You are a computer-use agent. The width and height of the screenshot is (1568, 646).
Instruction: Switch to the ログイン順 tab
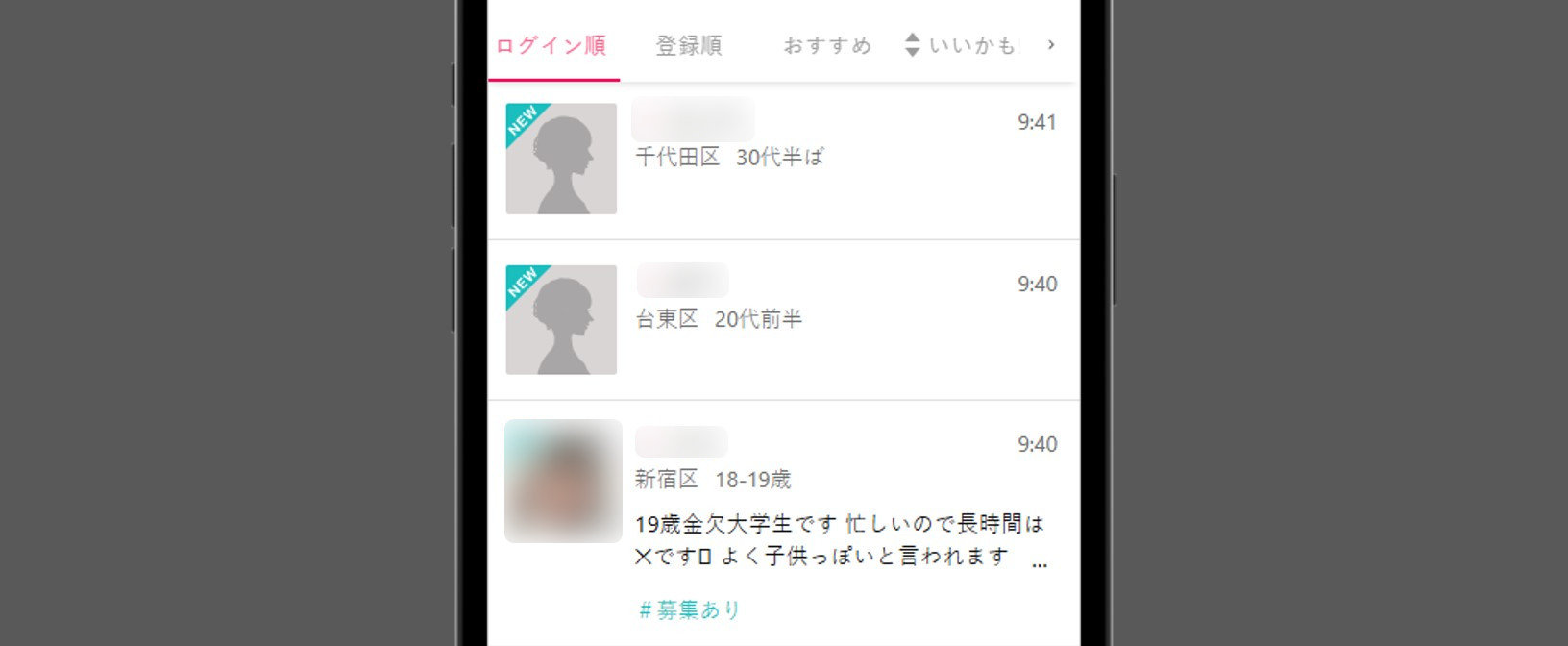(551, 46)
